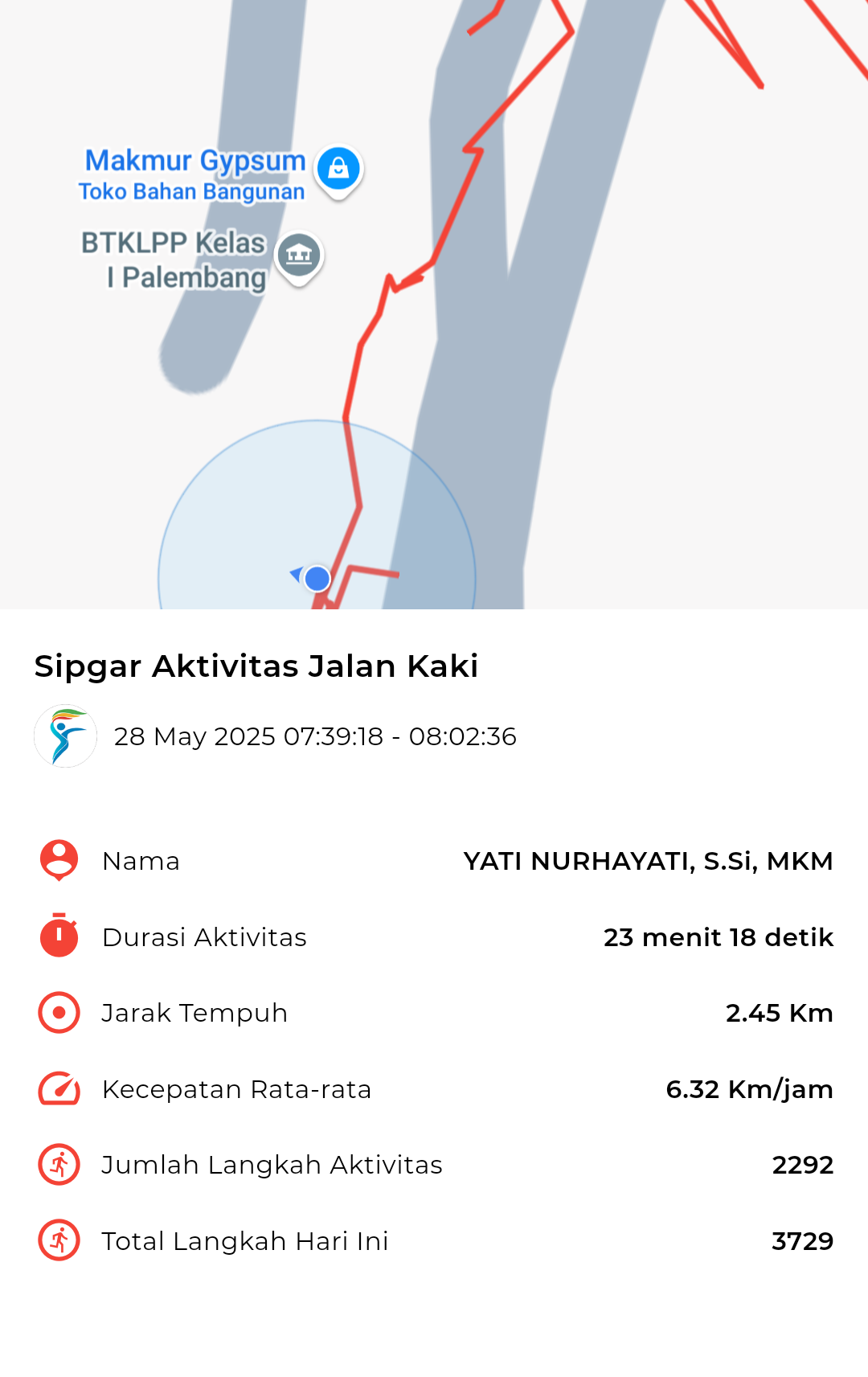Select the blue current-location dot on the map

point(315,578)
